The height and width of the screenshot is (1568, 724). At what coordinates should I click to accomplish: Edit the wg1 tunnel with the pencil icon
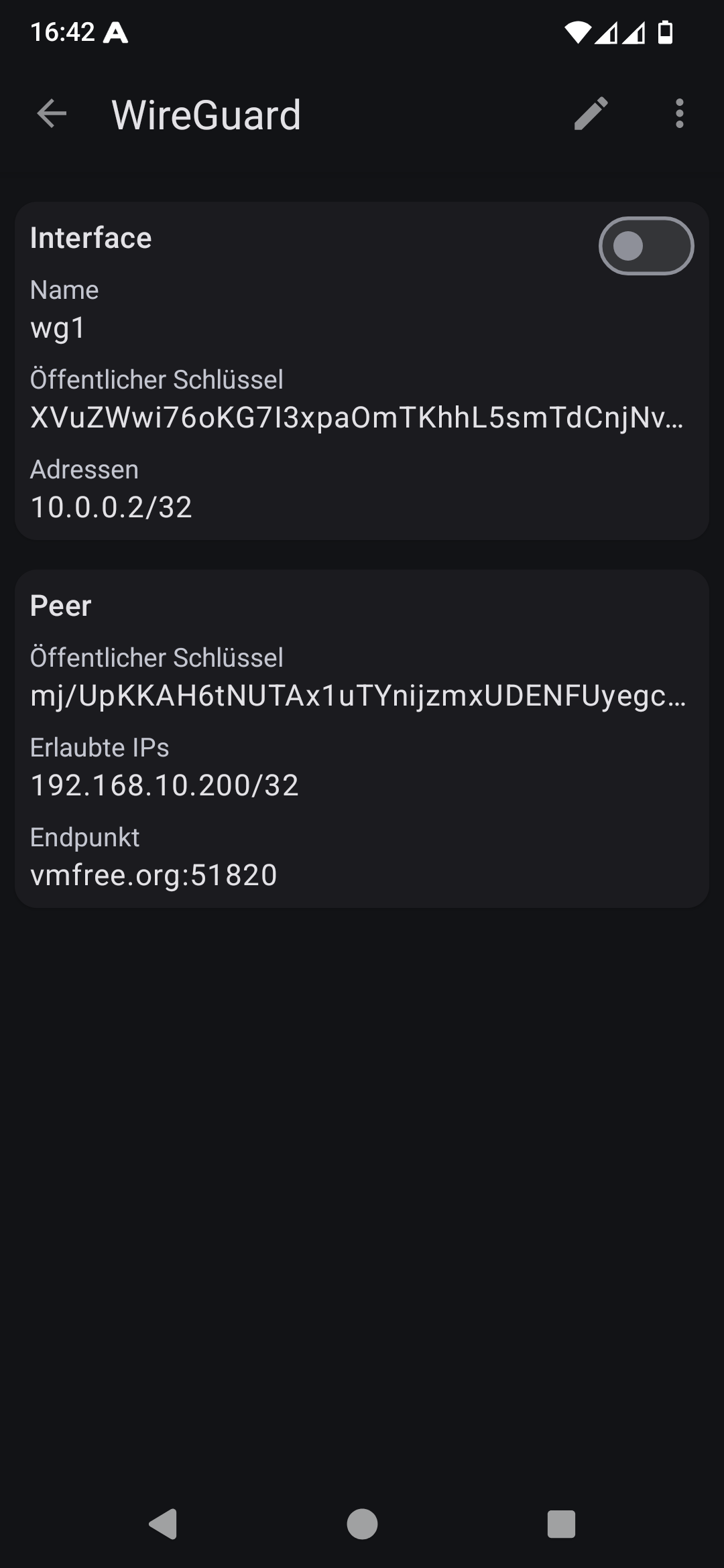tap(591, 114)
